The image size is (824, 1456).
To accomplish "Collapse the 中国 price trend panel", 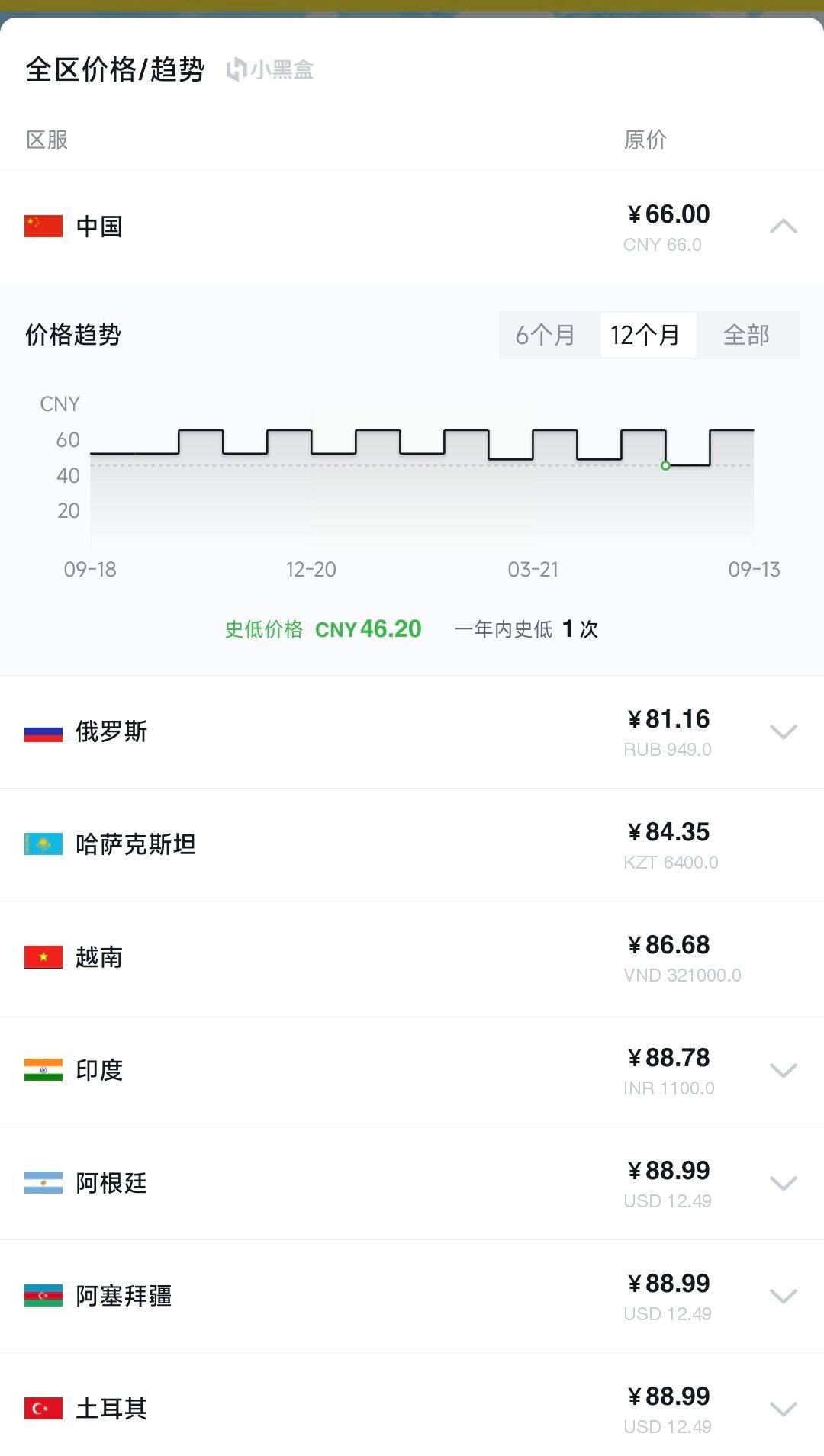I will [783, 227].
